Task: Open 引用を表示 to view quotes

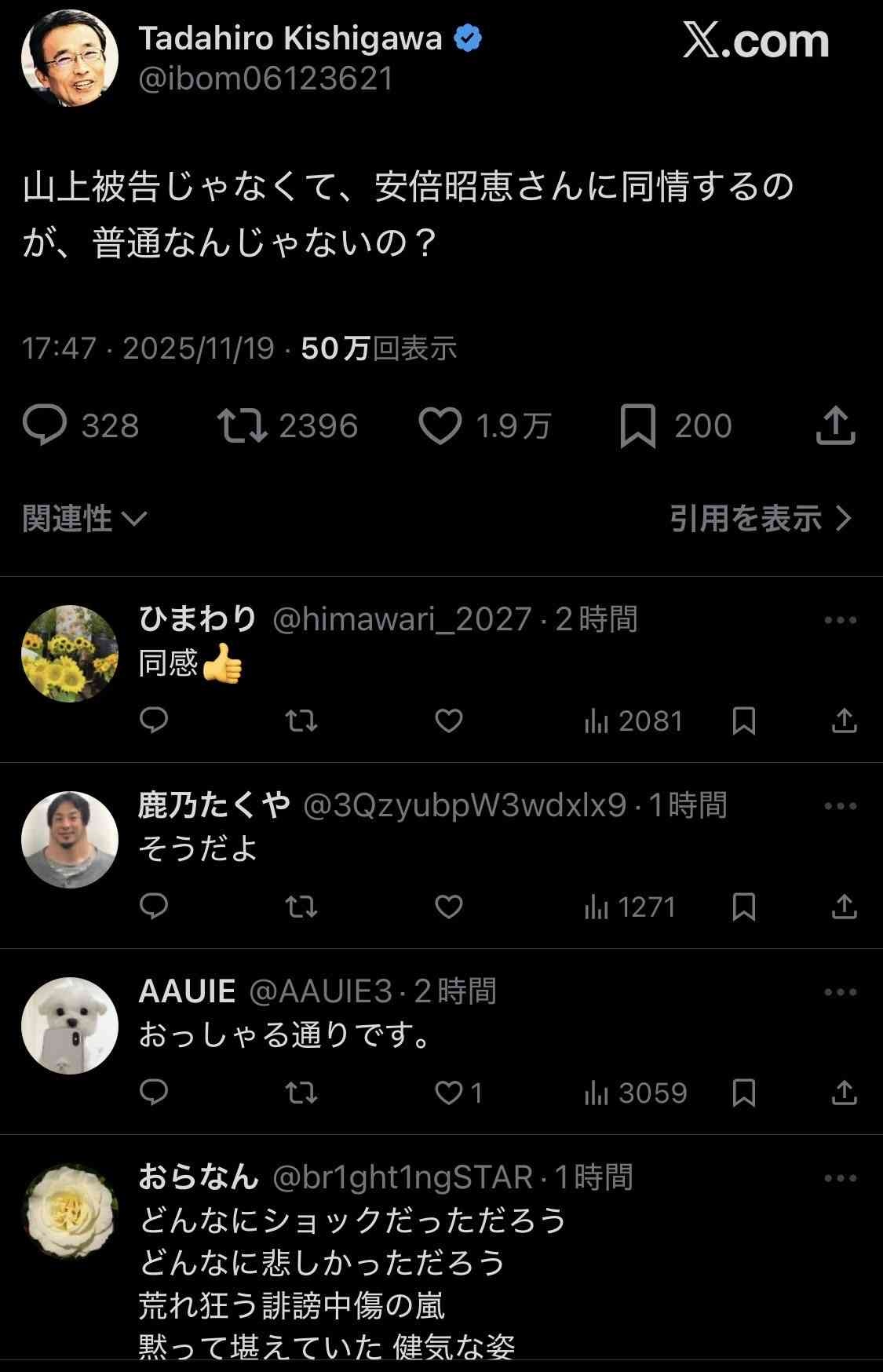Action: click(760, 519)
